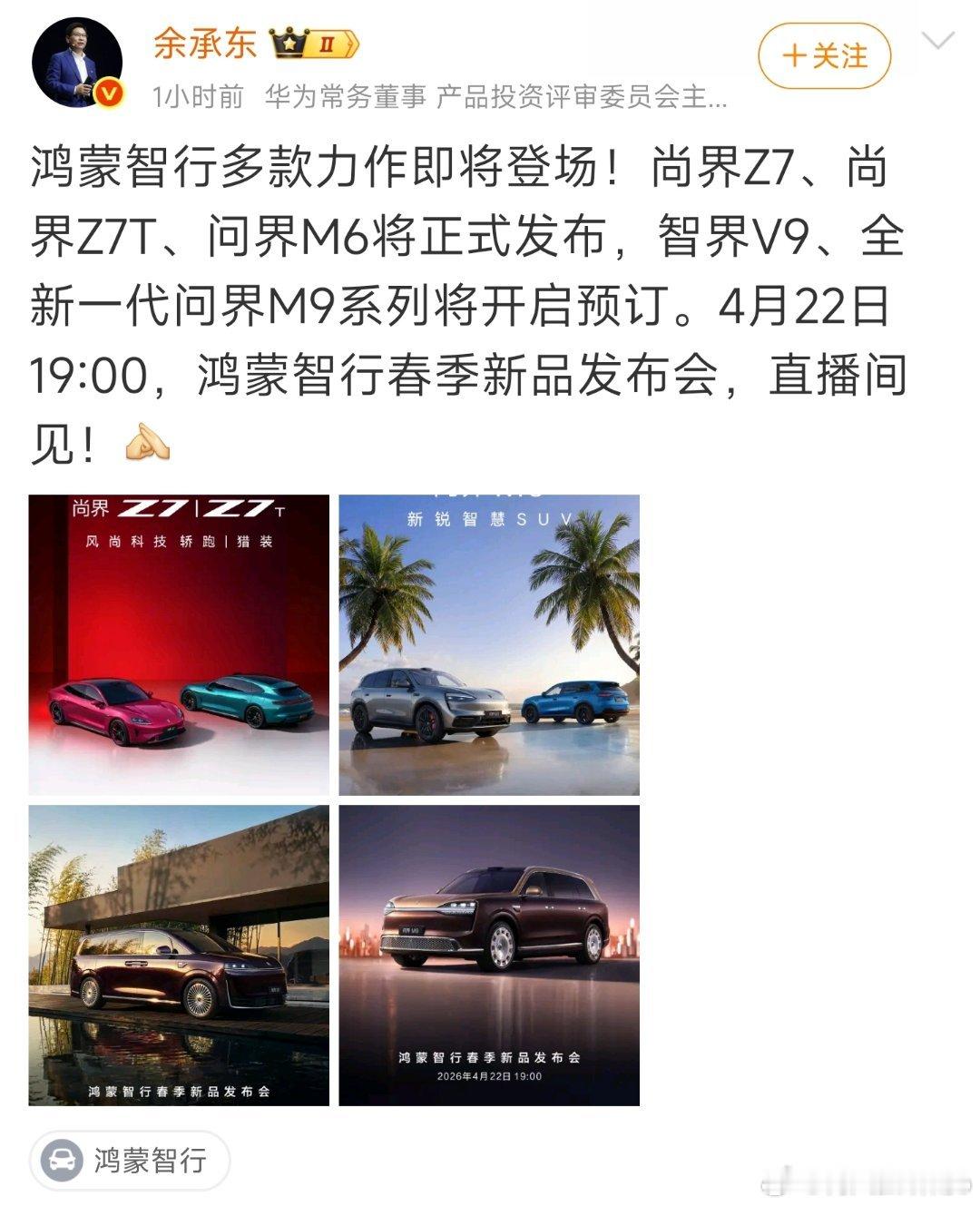The width and height of the screenshot is (980, 1206).
Task: Click the crown membership badge beside 余承东
Action: (x=289, y=44)
